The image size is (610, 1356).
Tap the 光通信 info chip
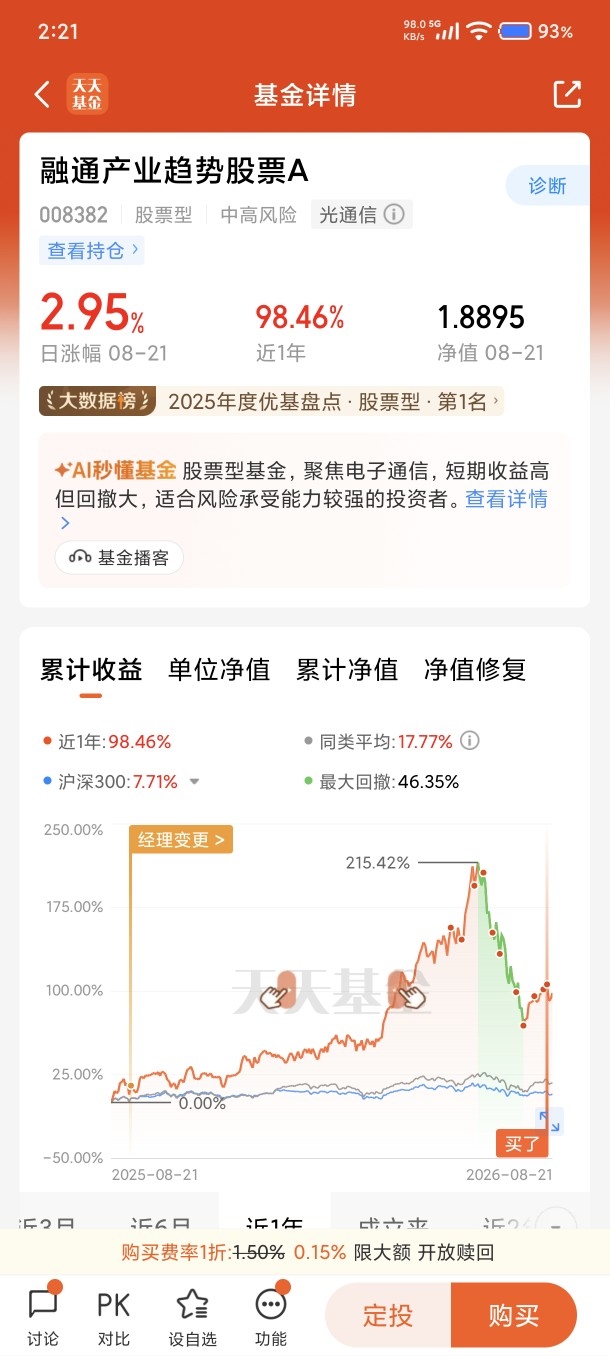point(361,214)
